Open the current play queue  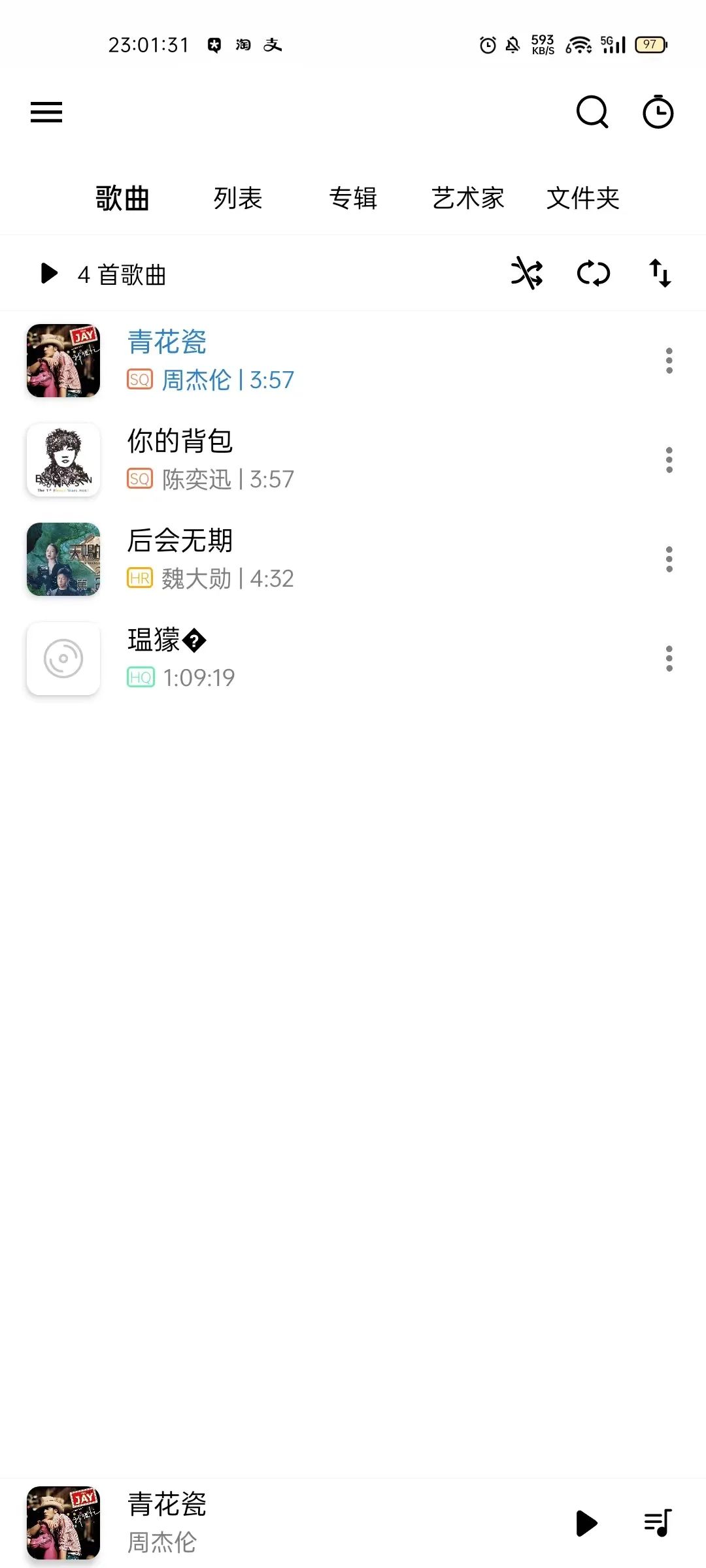coord(658,1523)
